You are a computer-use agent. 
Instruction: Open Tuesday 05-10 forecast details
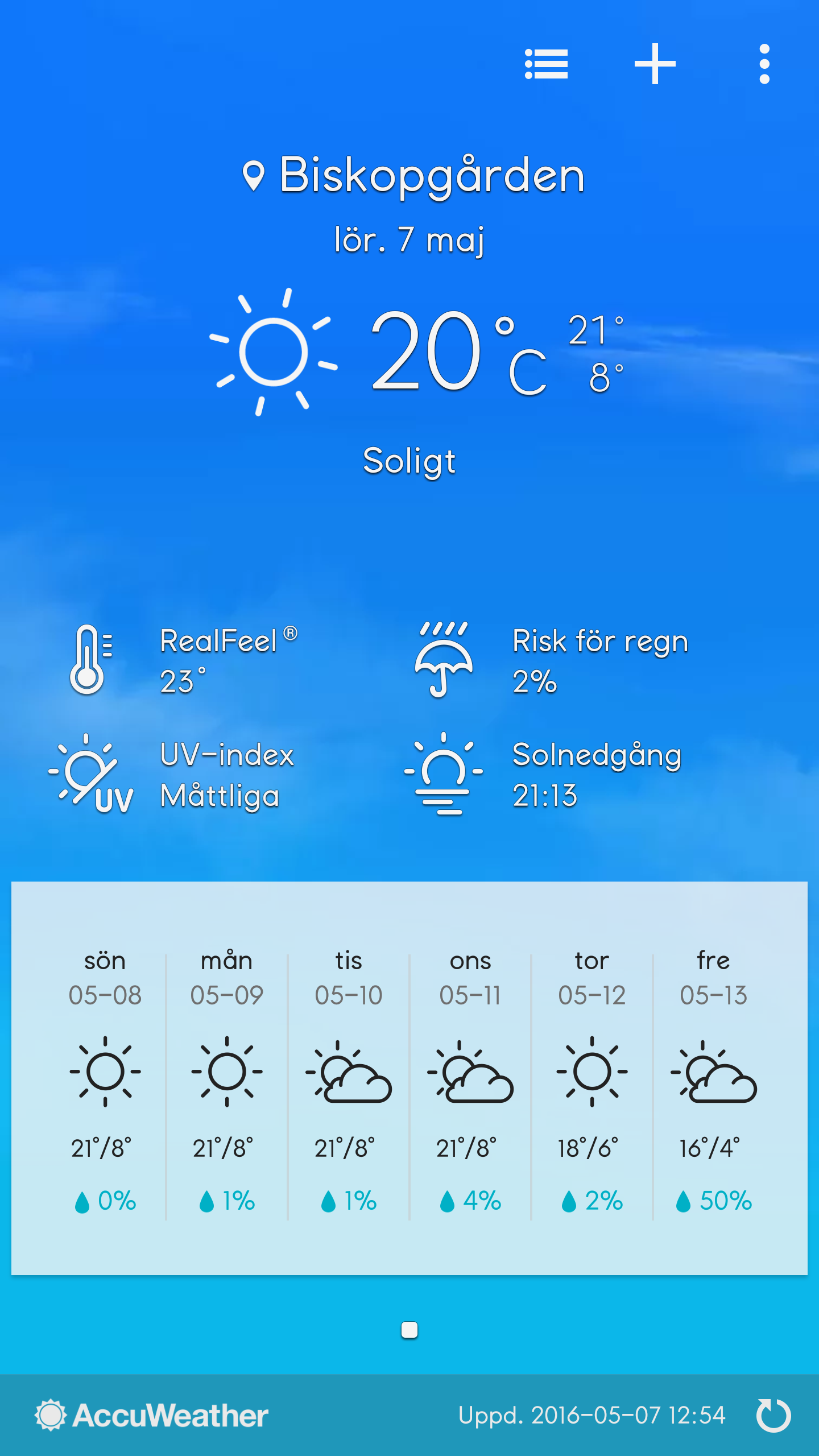[349, 1081]
